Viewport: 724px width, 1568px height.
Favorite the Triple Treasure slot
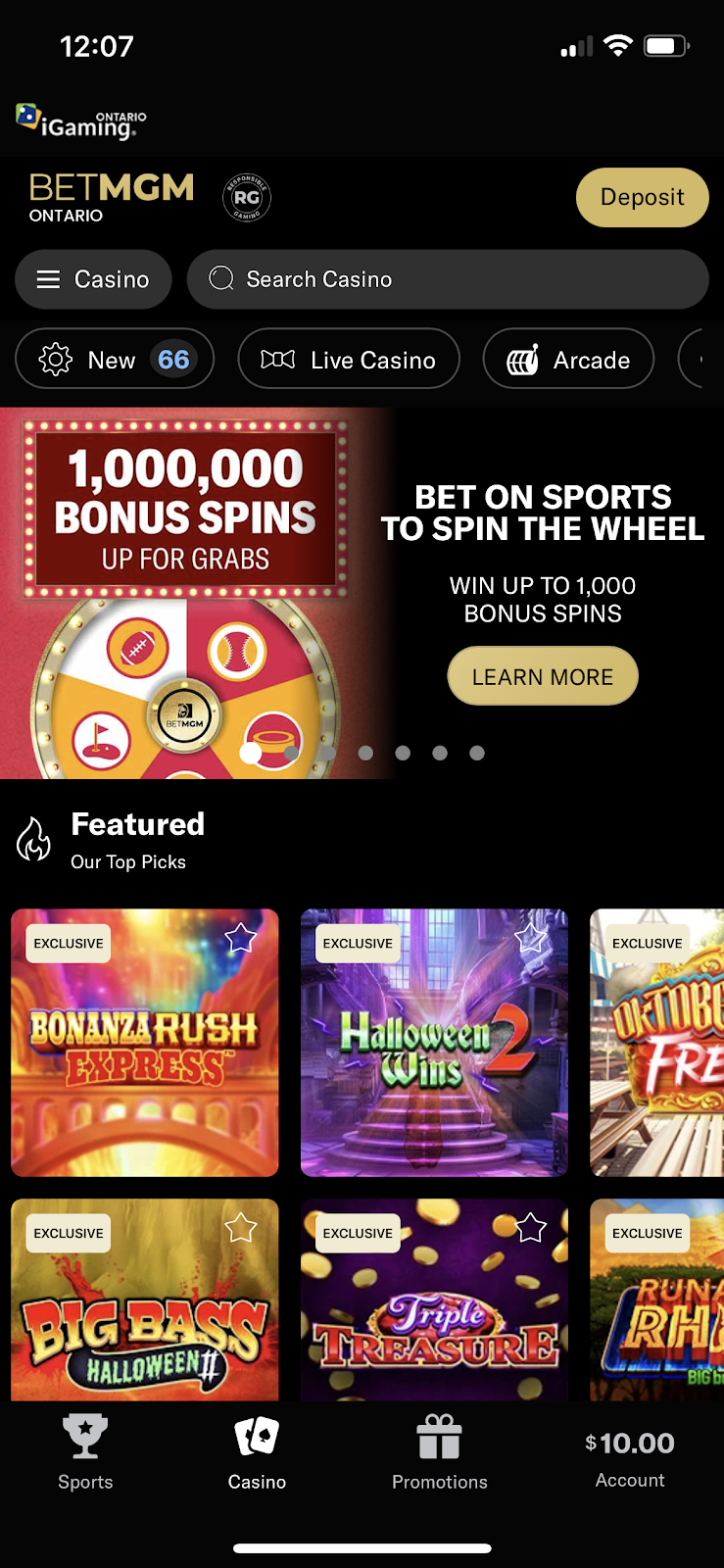click(530, 1227)
